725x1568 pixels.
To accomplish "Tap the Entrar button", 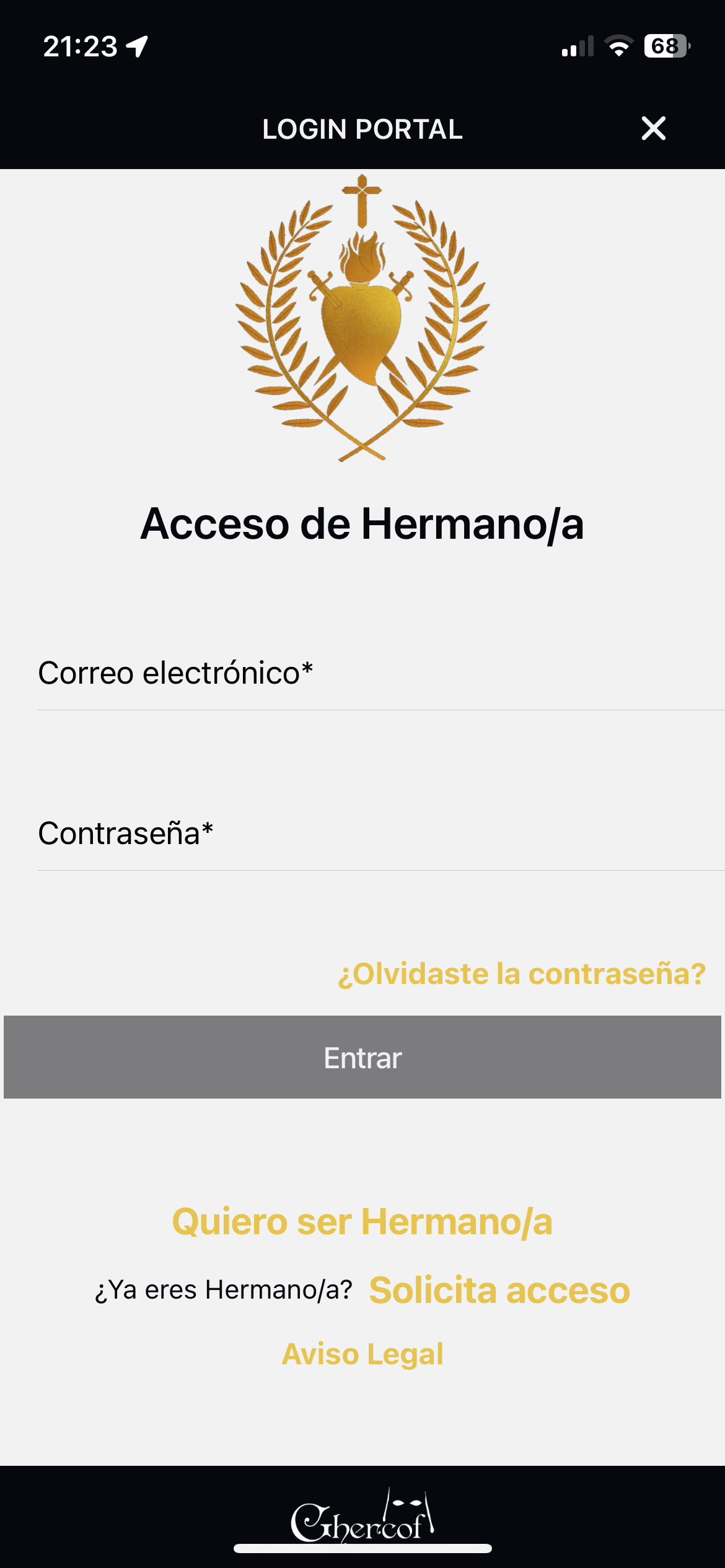I will (x=362, y=1058).
